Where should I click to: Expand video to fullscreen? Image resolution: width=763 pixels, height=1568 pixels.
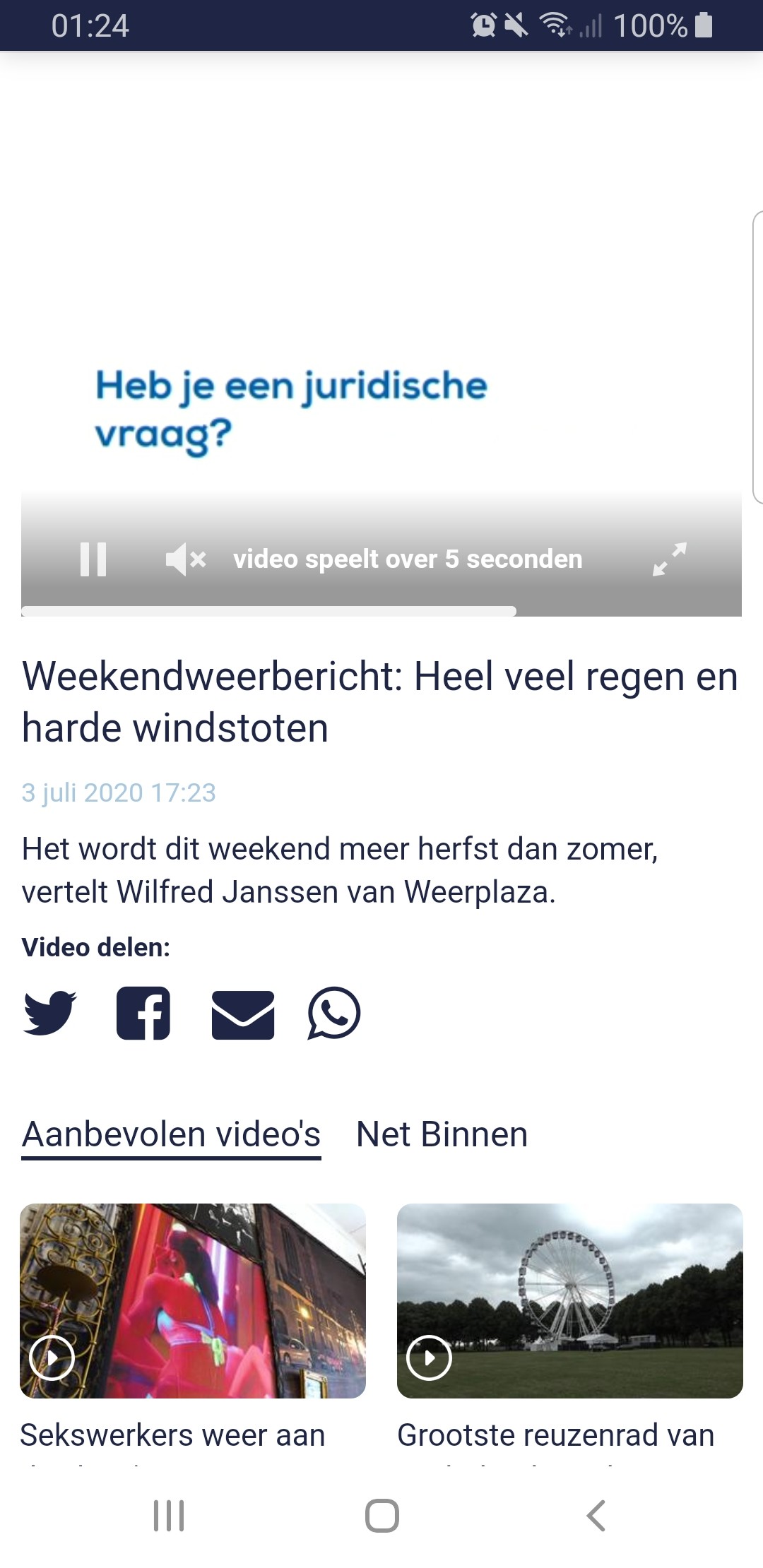(x=669, y=559)
